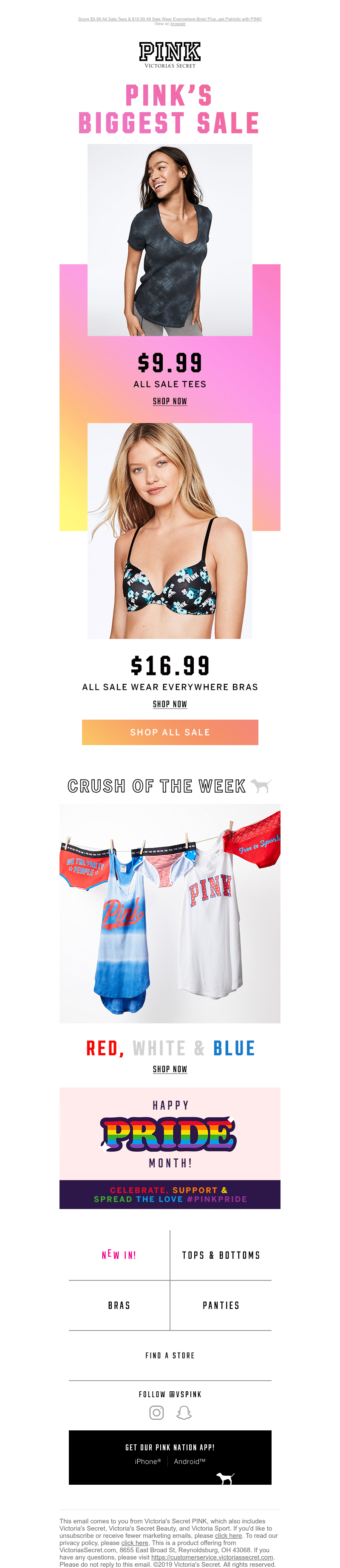This screenshot has height=1568, width=340.
Task: Open the 'View on browser' link
Action: [177, 24]
